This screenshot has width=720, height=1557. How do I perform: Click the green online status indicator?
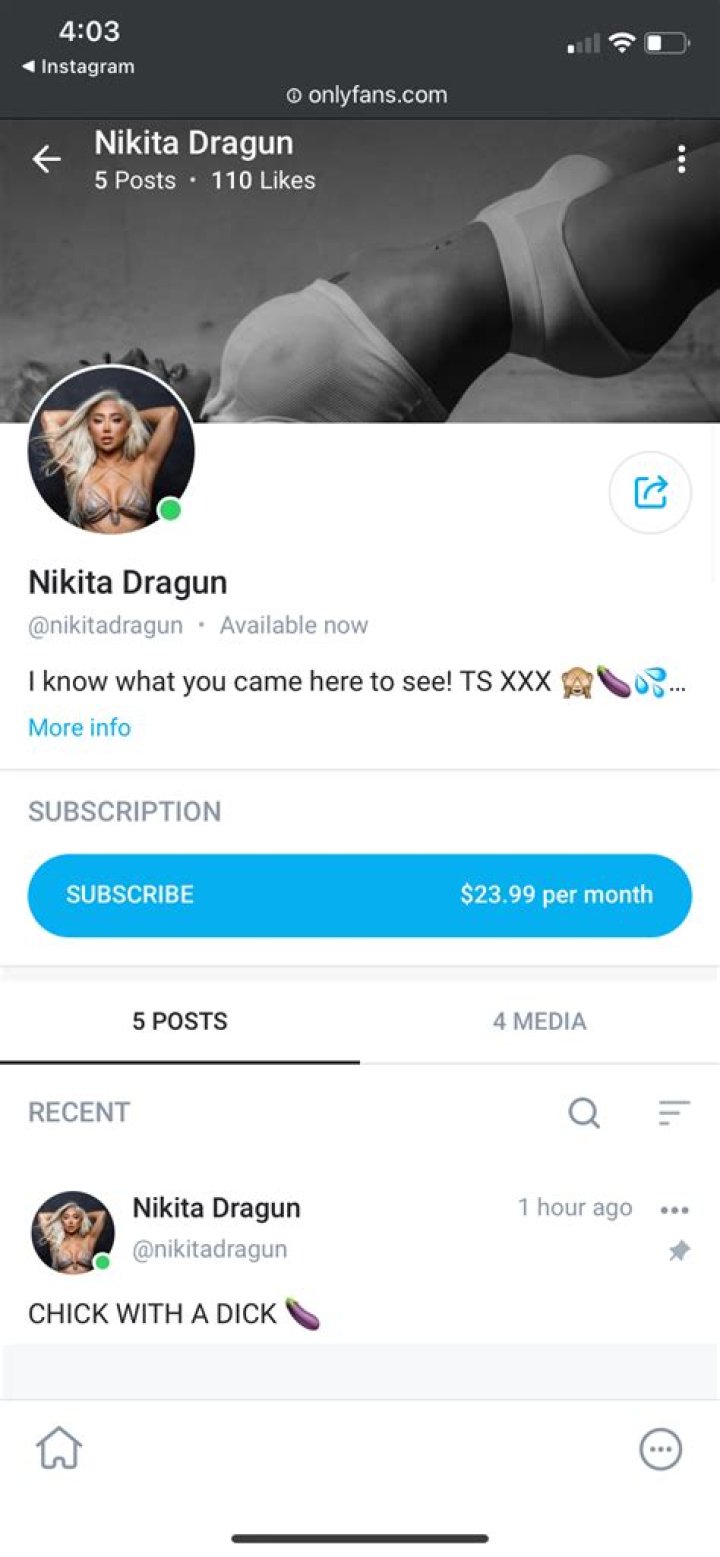point(170,511)
